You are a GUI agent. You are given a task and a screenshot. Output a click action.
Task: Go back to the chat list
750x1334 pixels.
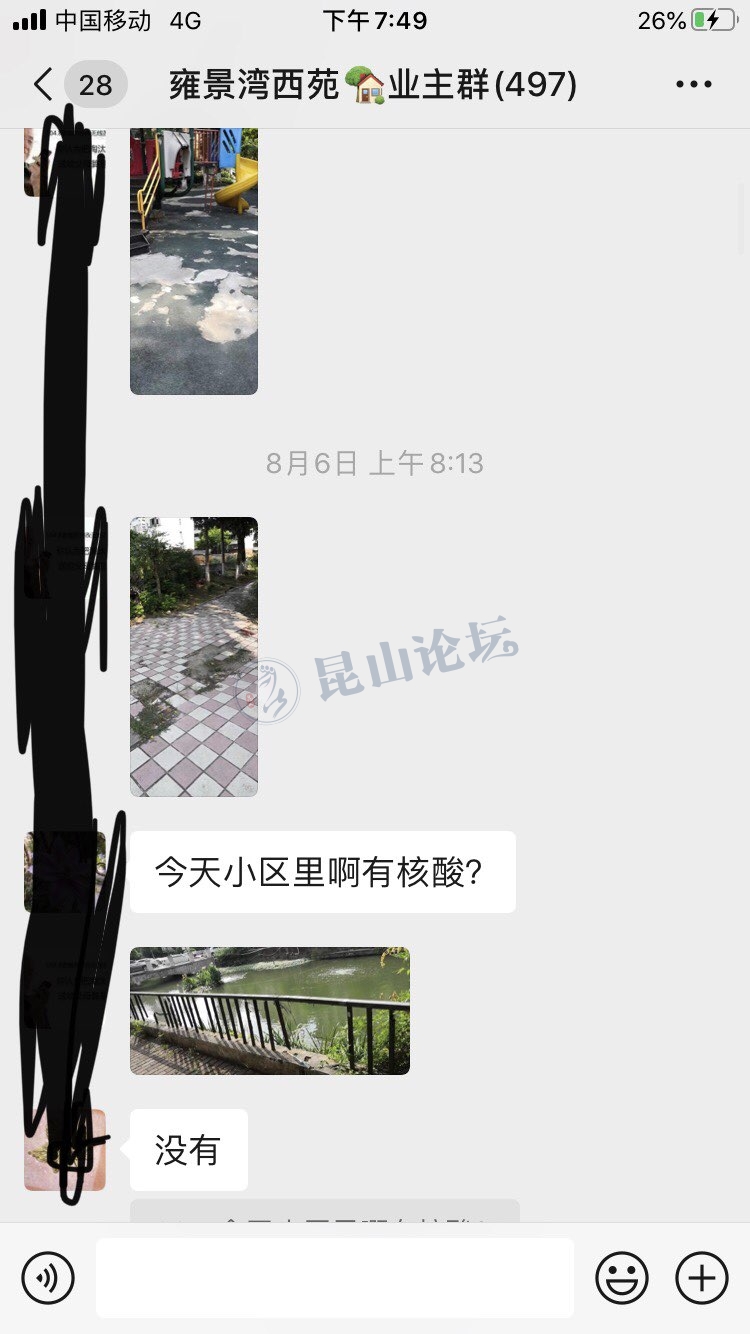(x=44, y=85)
